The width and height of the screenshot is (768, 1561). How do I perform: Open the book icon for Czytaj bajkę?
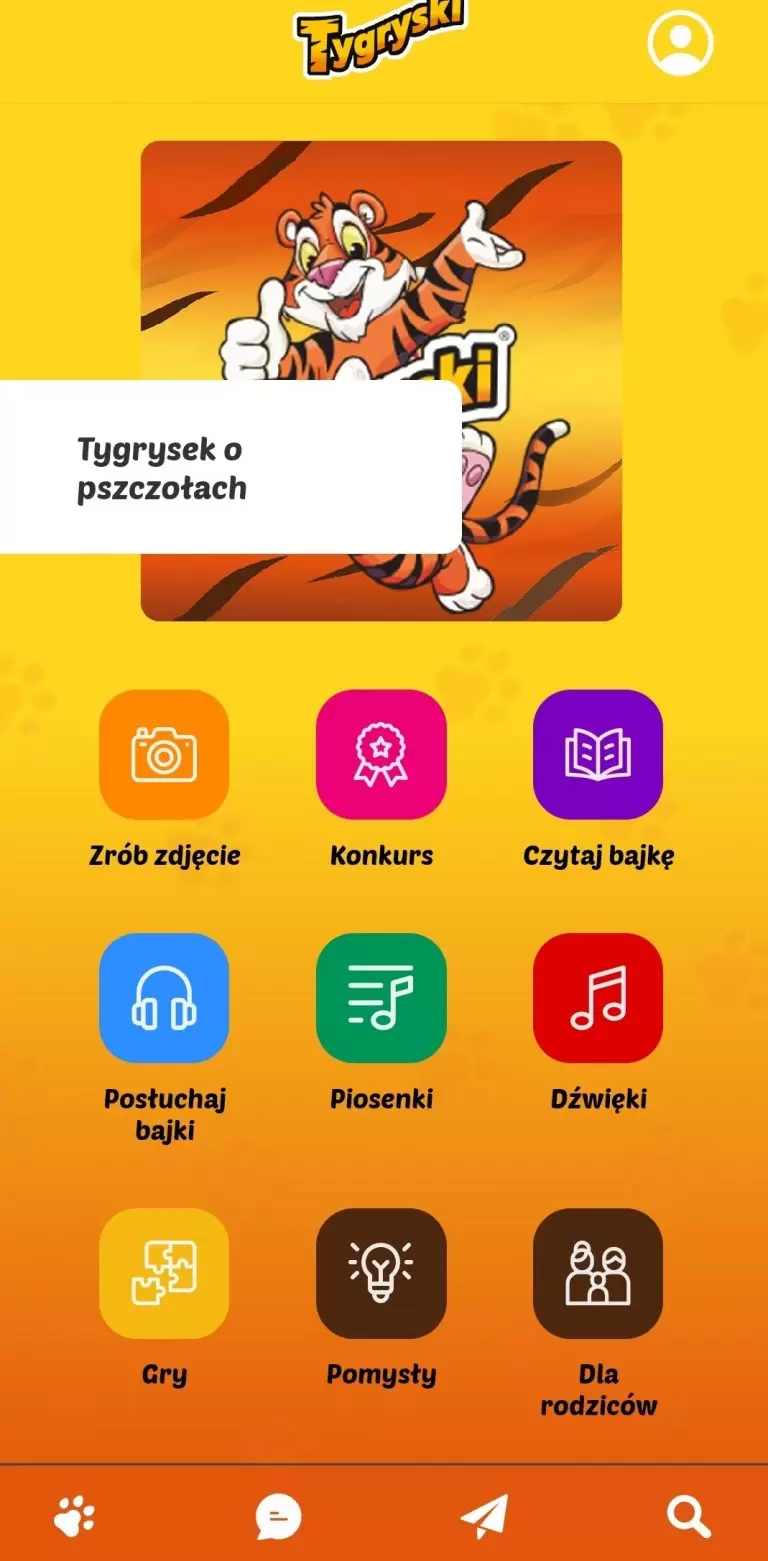pos(598,755)
